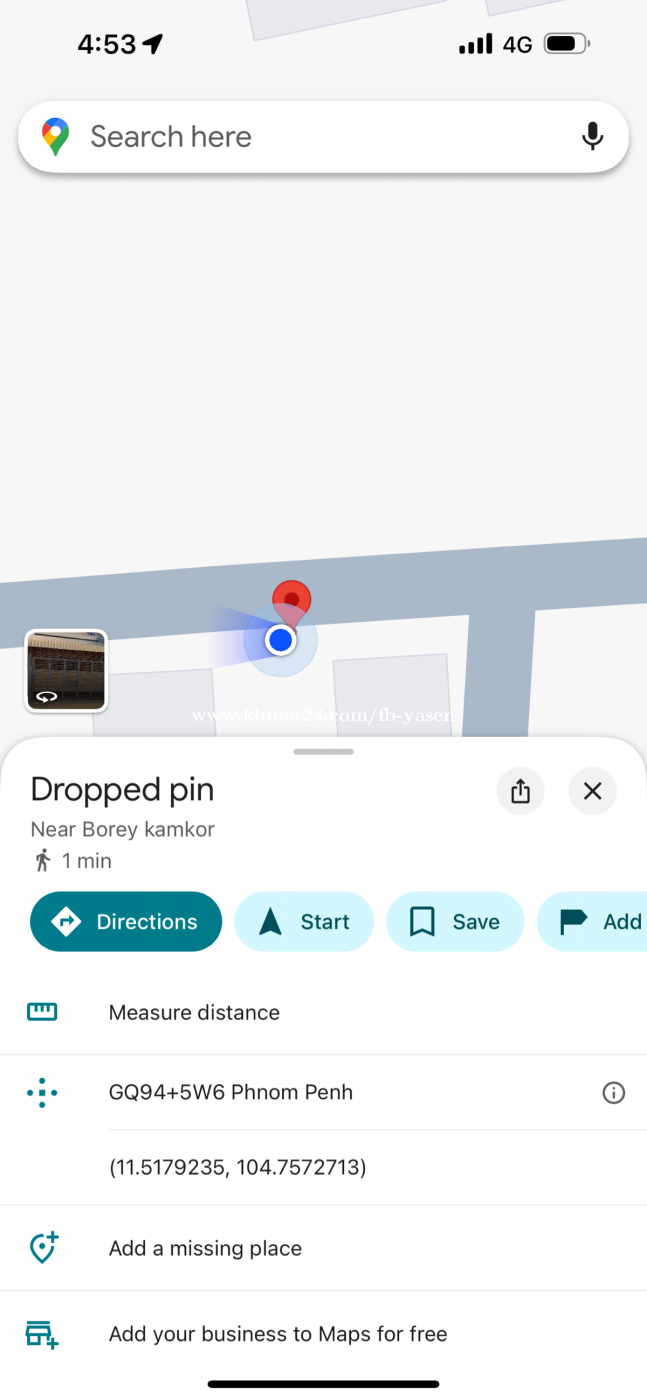Open Add your business to Maps
This screenshot has height=1400, width=647.
278,1335
